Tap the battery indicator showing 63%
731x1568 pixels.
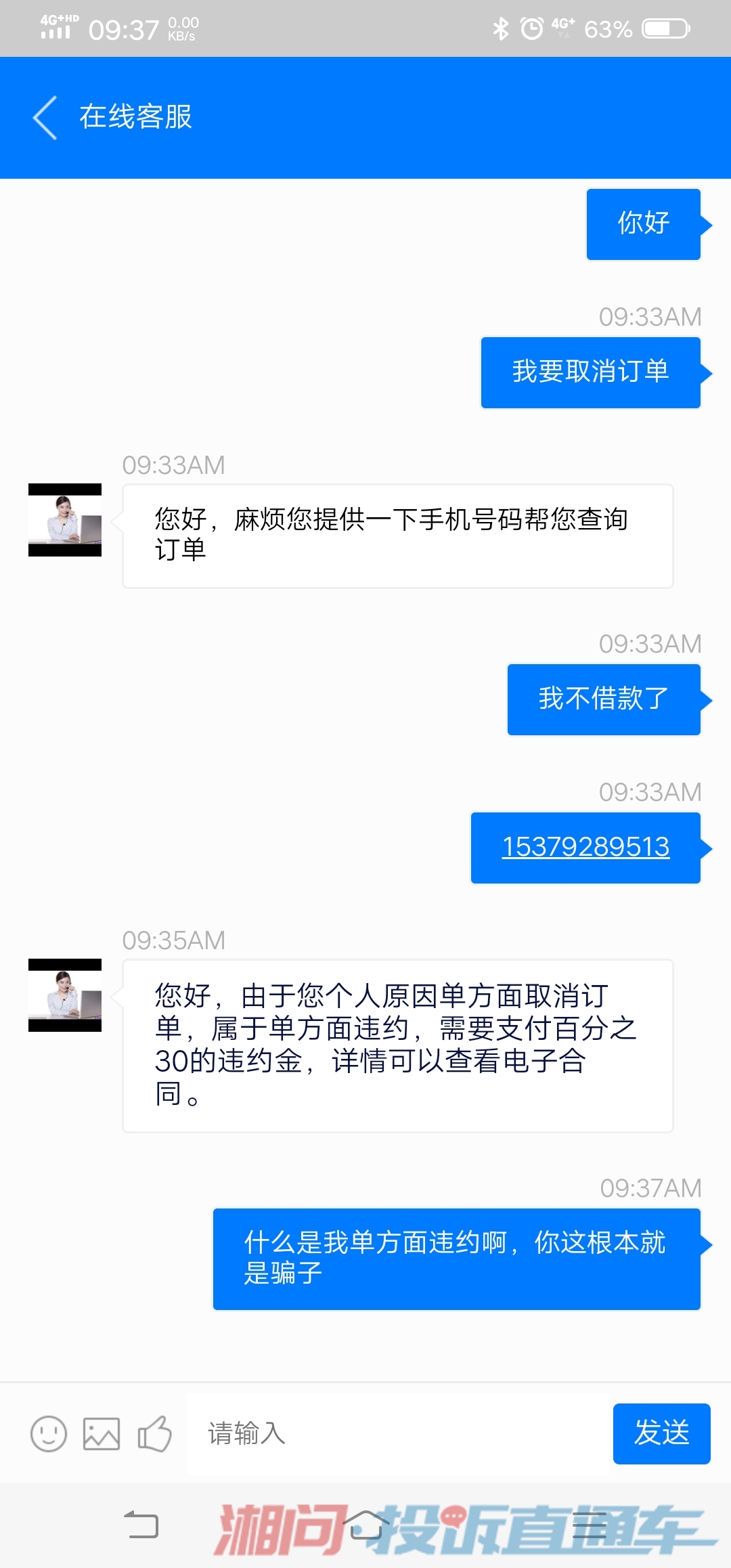point(660,27)
